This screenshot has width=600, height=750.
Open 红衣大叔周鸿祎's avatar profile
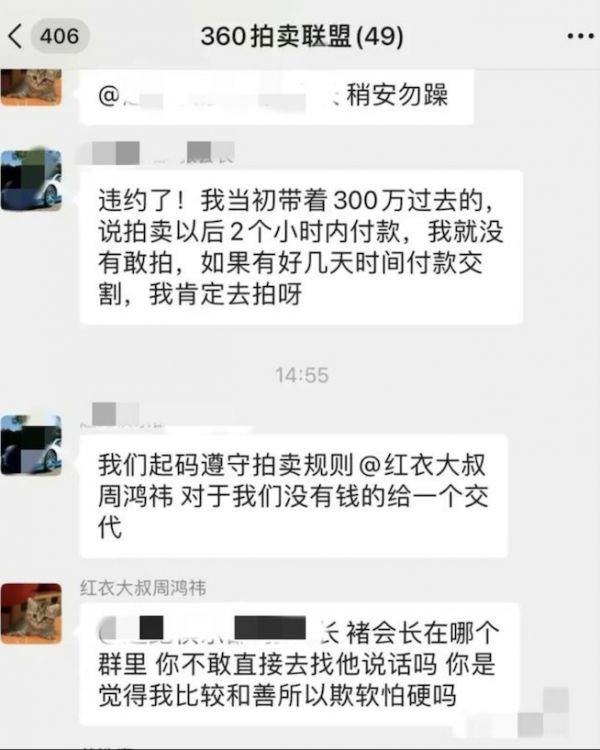click(x=31, y=612)
